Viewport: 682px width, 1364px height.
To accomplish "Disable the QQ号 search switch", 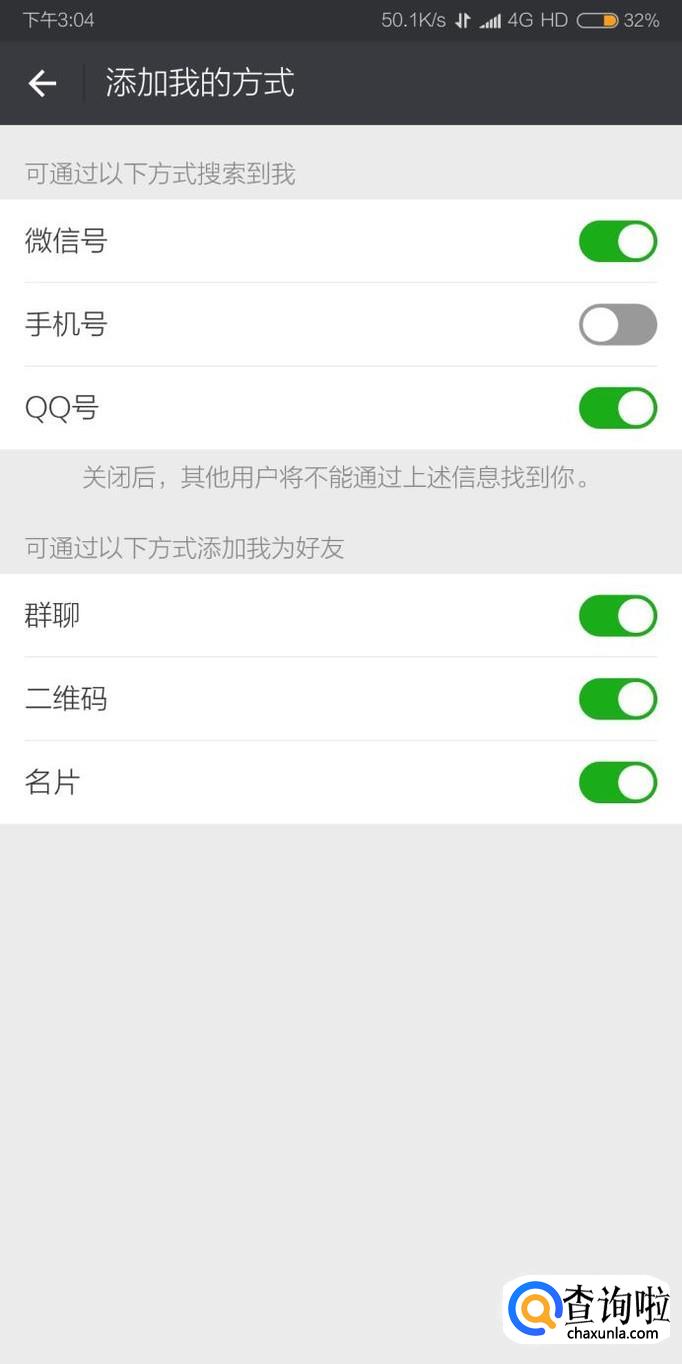I will [617, 408].
